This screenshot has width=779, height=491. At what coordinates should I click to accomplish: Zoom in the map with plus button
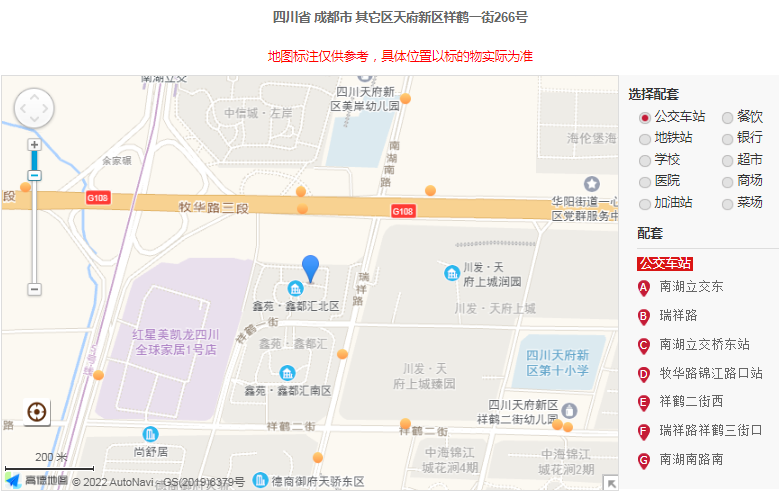(x=34, y=144)
